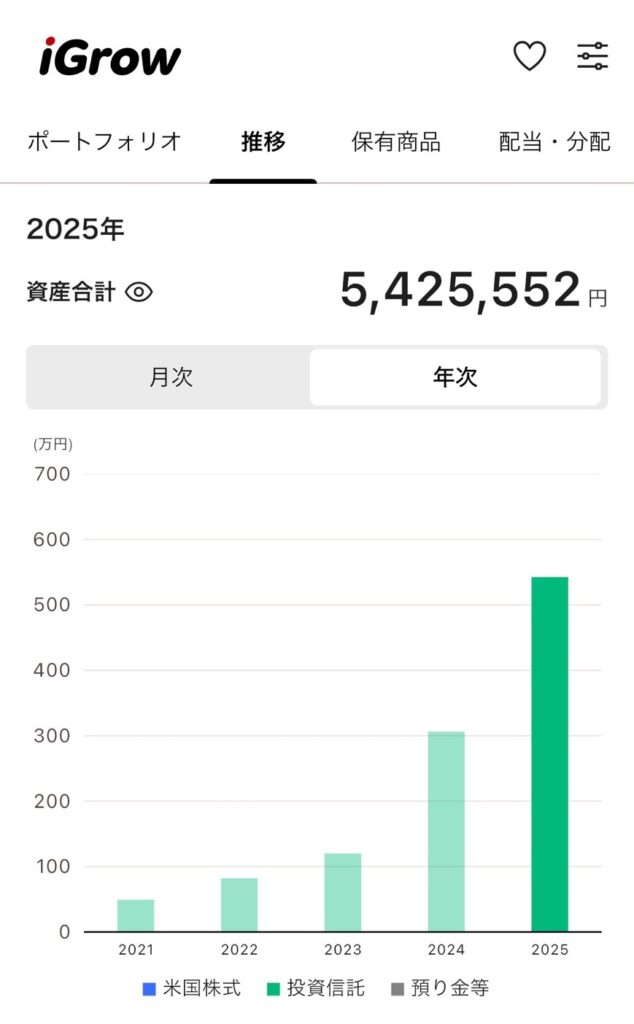Open the 保有商品 tab
634x1024 pixels.
[396, 142]
